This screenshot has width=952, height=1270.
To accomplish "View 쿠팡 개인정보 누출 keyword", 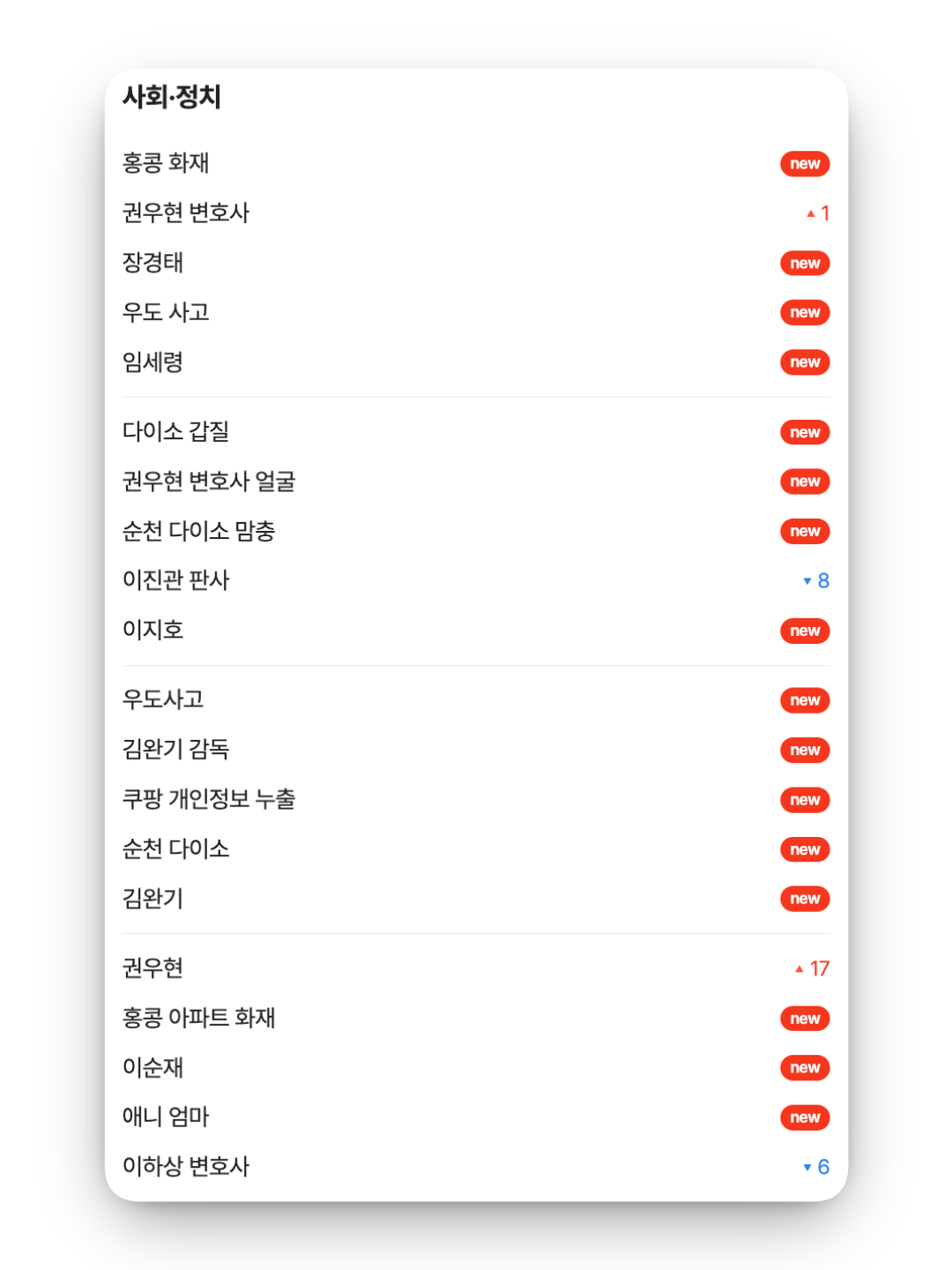I will (209, 799).
